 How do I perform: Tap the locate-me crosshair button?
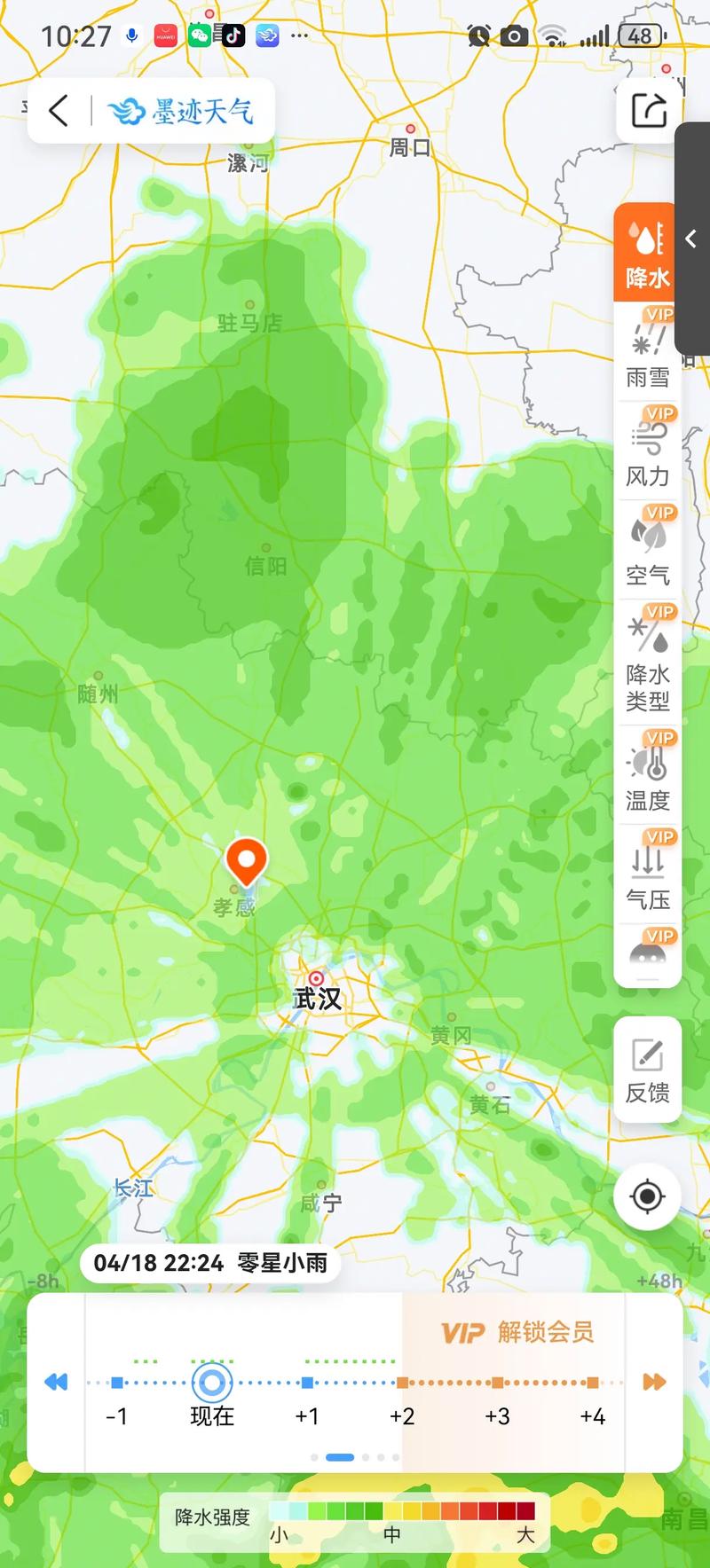(x=647, y=1196)
